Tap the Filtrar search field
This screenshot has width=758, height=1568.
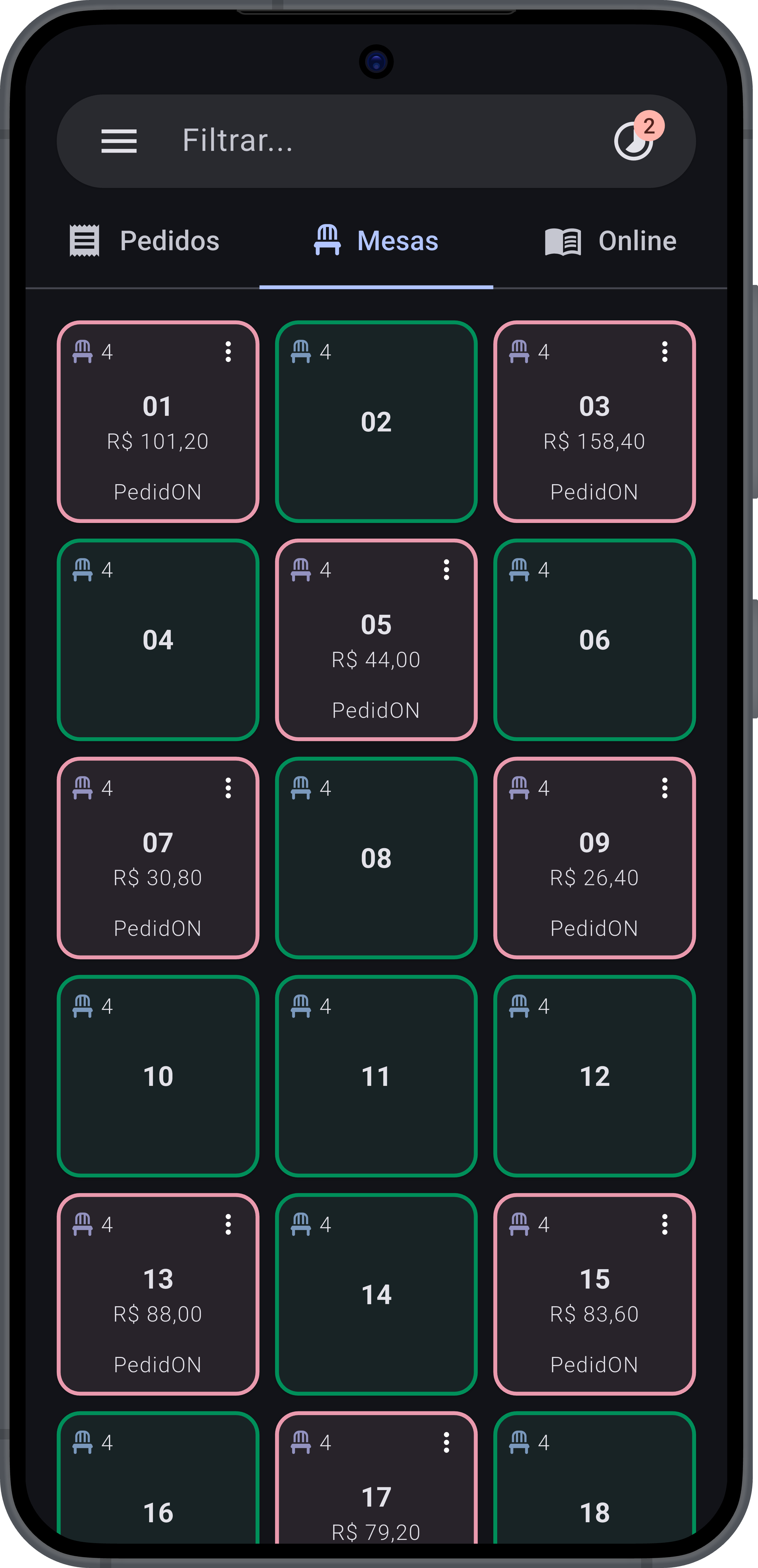366,141
